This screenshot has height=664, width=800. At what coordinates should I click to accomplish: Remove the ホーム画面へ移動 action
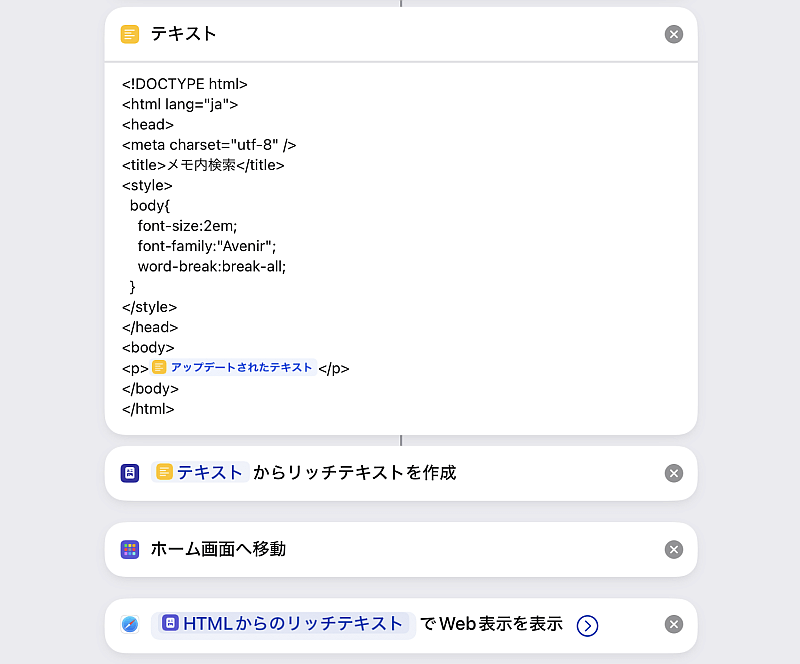coord(674,549)
